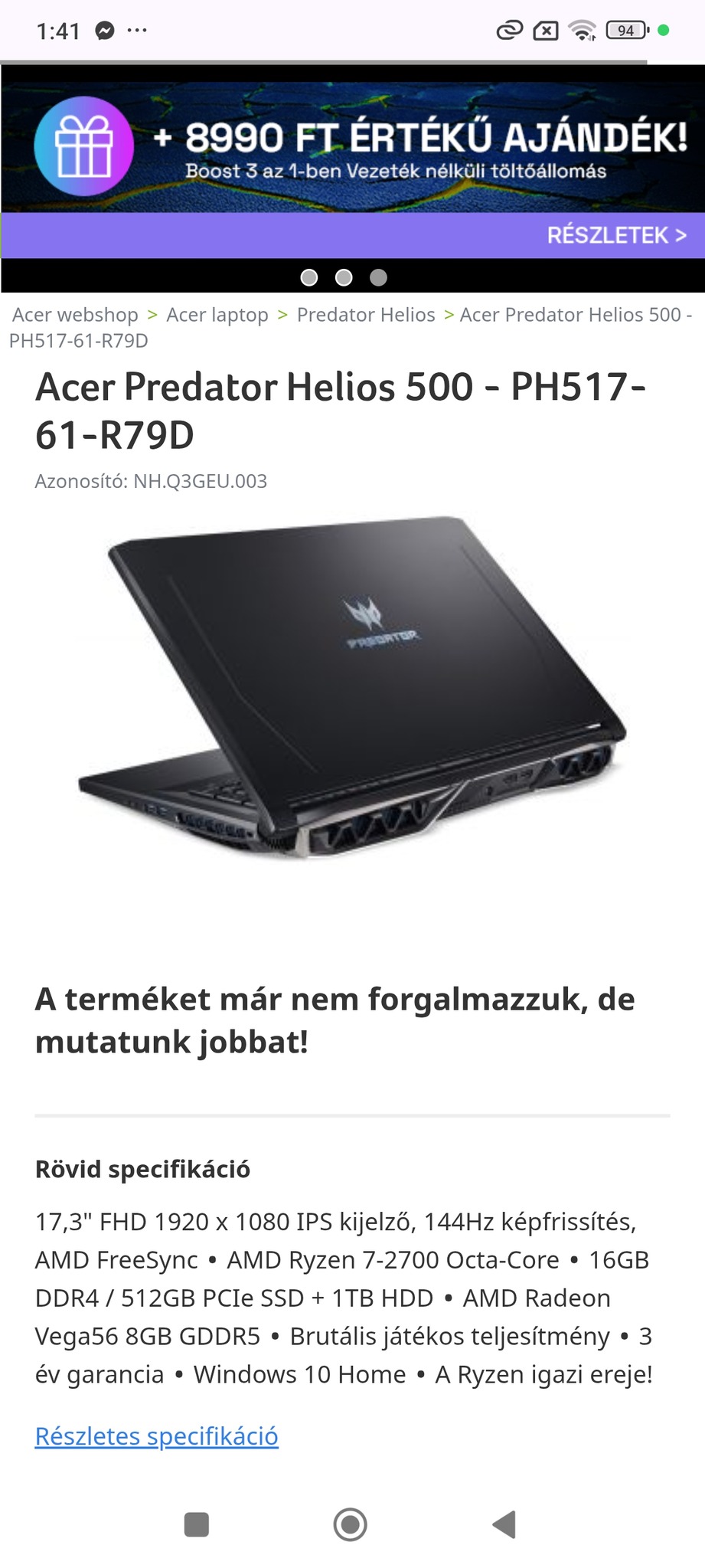
Task: Go to the Acer webshop breadcrumb
Action: click(x=75, y=315)
